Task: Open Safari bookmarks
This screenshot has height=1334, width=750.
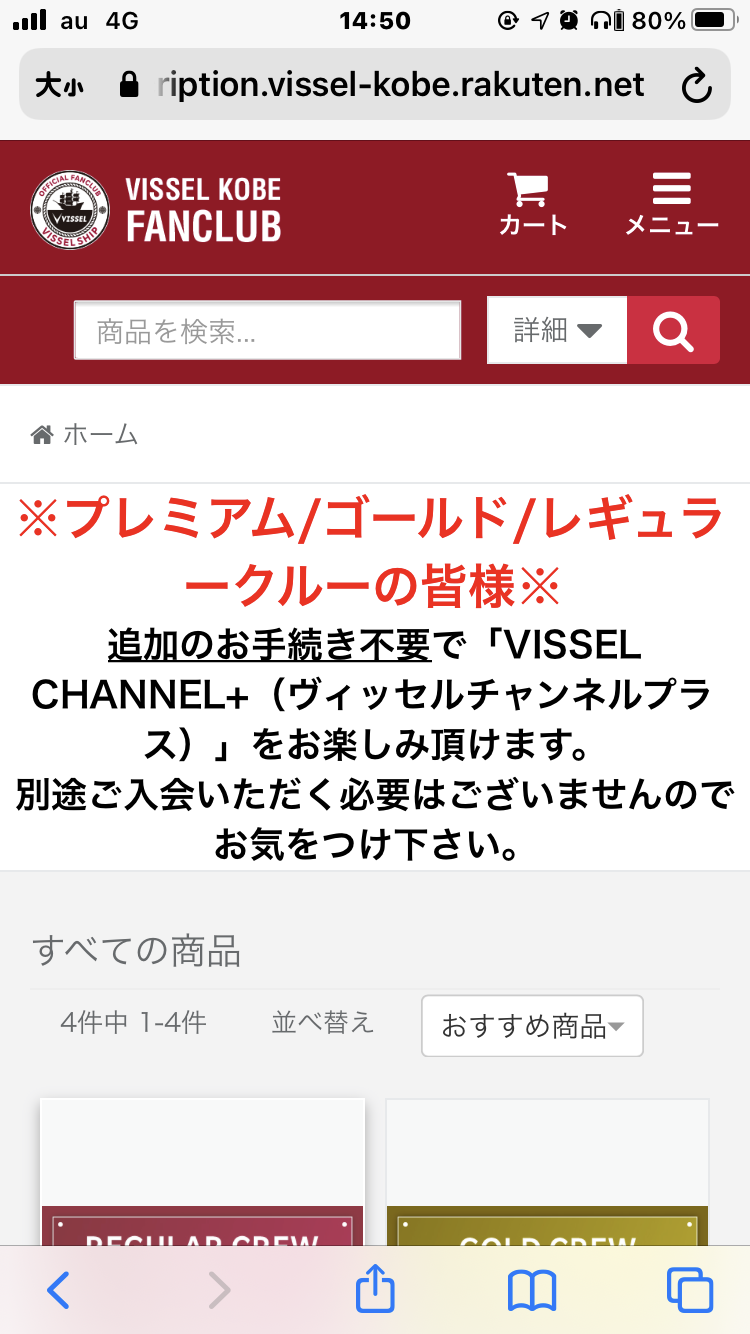Action: (532, 1291)
